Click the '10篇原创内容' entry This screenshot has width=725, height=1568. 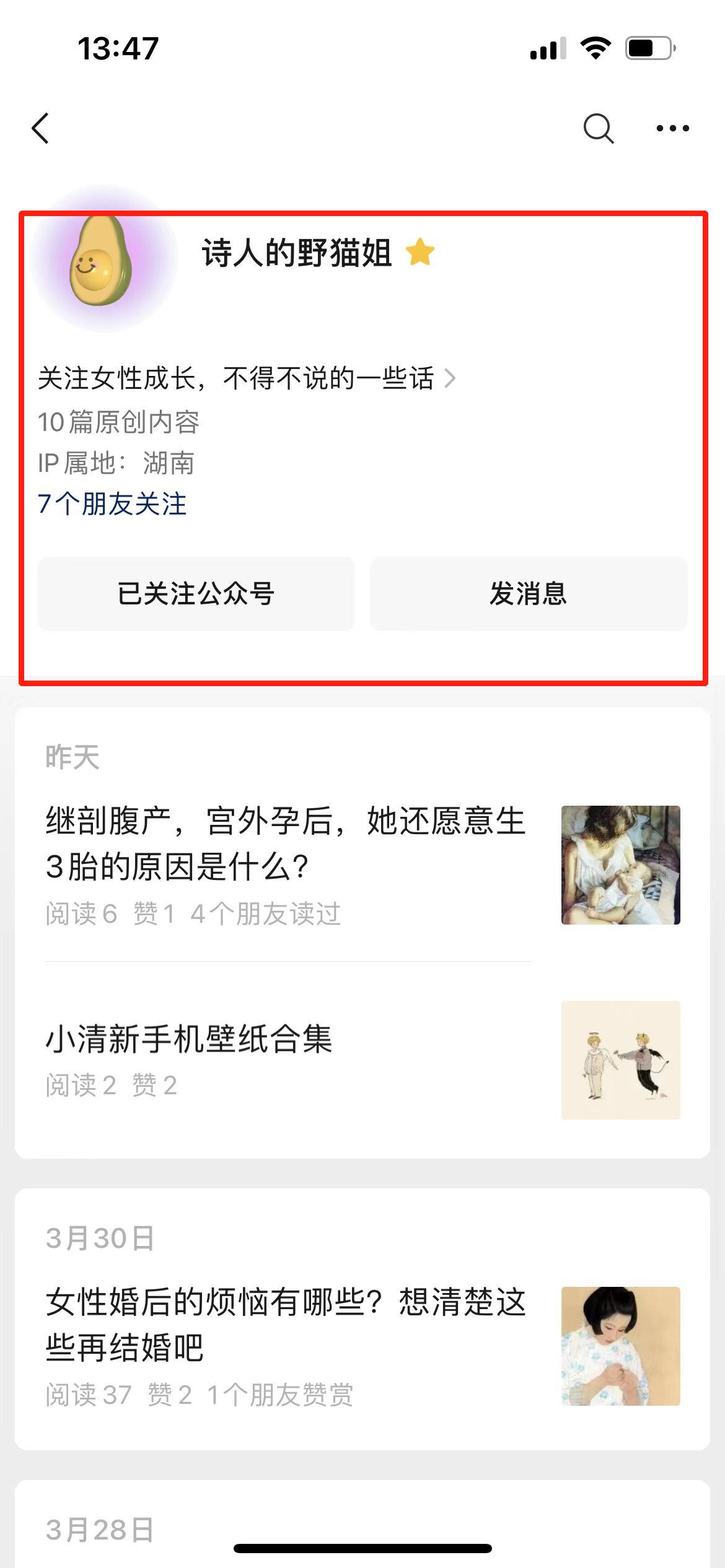coord(123,421)
